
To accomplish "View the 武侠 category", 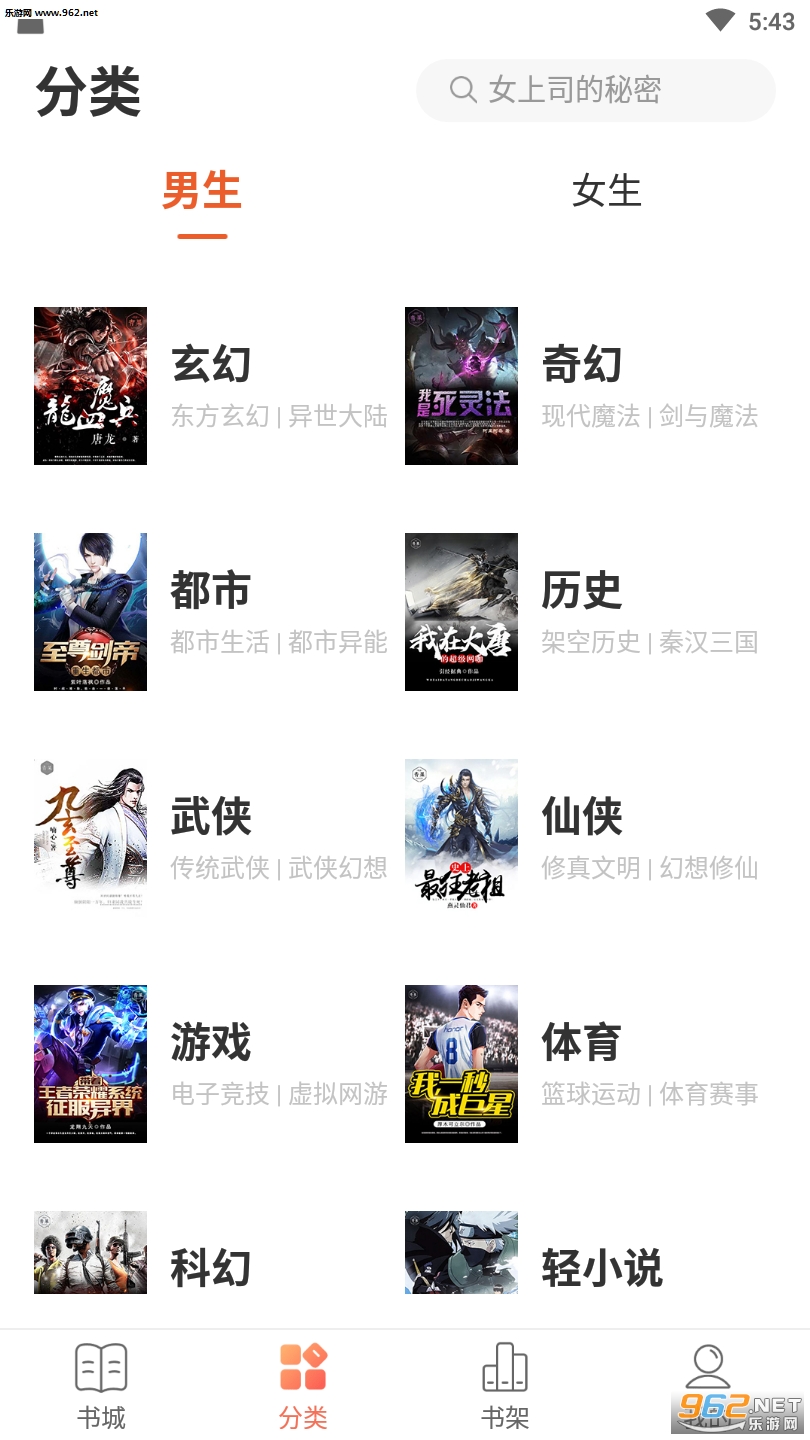I will point(211,837).
